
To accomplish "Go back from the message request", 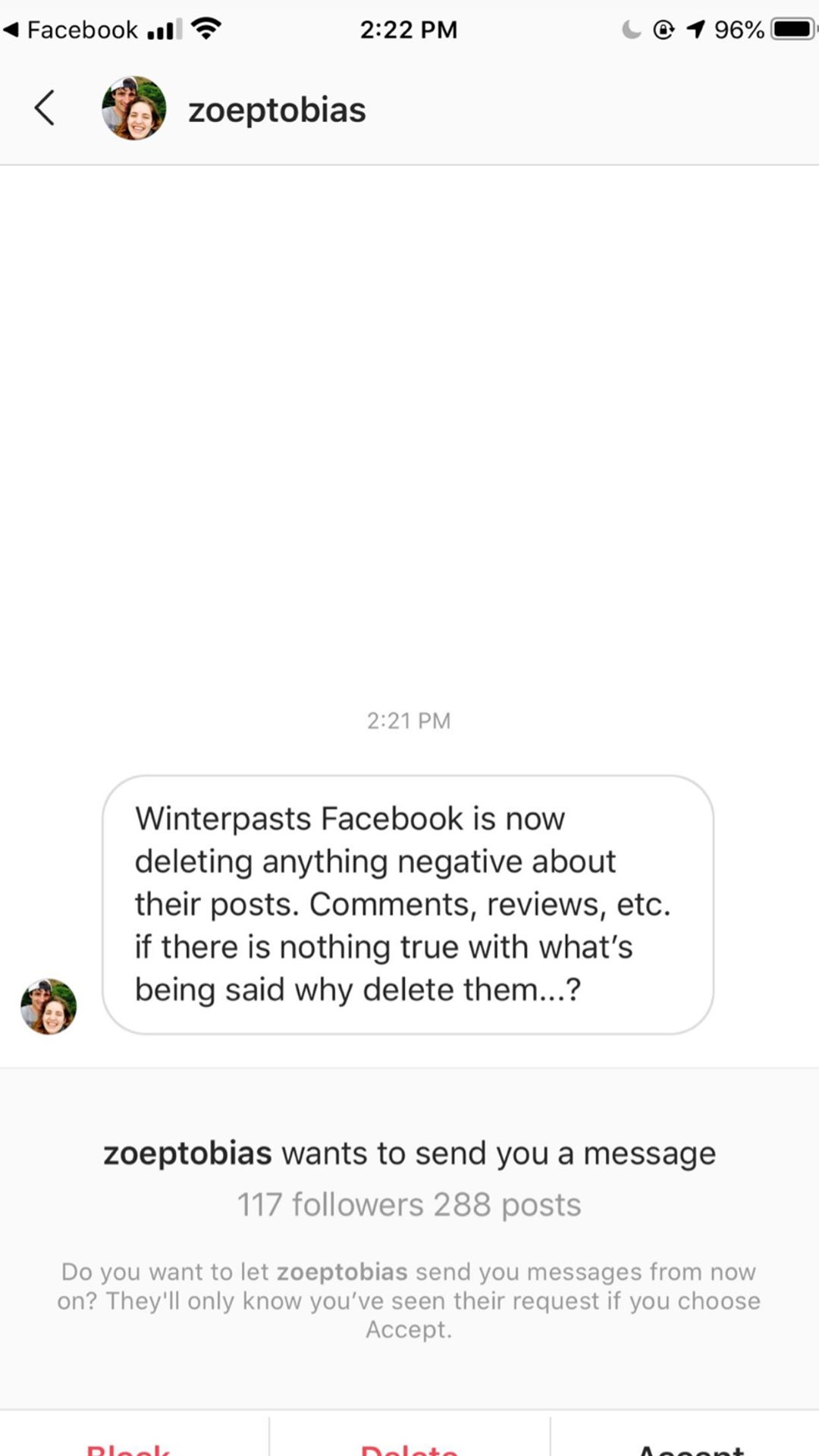I will click(45, 108).
